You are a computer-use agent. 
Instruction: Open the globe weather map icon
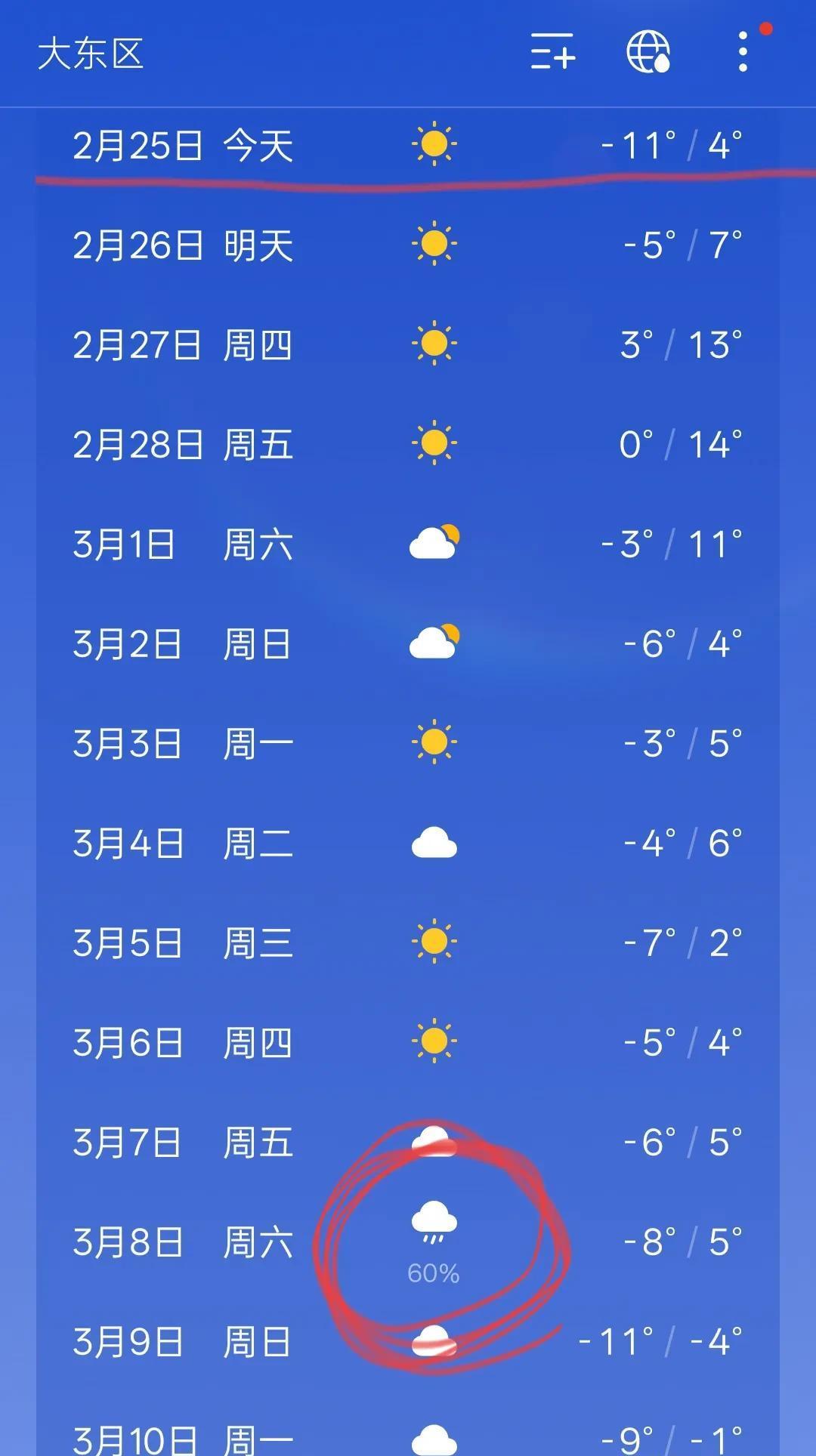(x=648, y=52)
